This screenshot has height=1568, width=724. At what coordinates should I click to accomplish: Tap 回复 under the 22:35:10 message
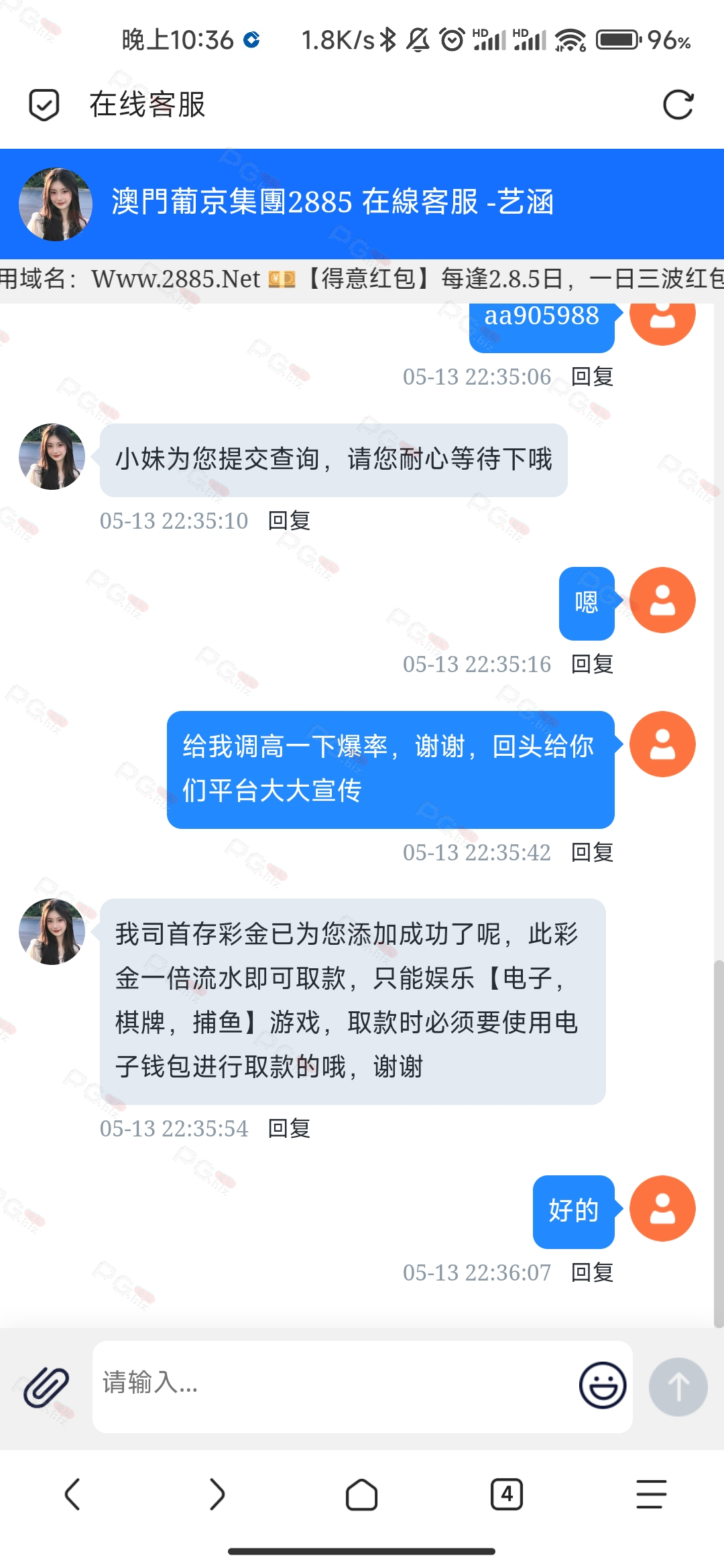pos(289,521)
